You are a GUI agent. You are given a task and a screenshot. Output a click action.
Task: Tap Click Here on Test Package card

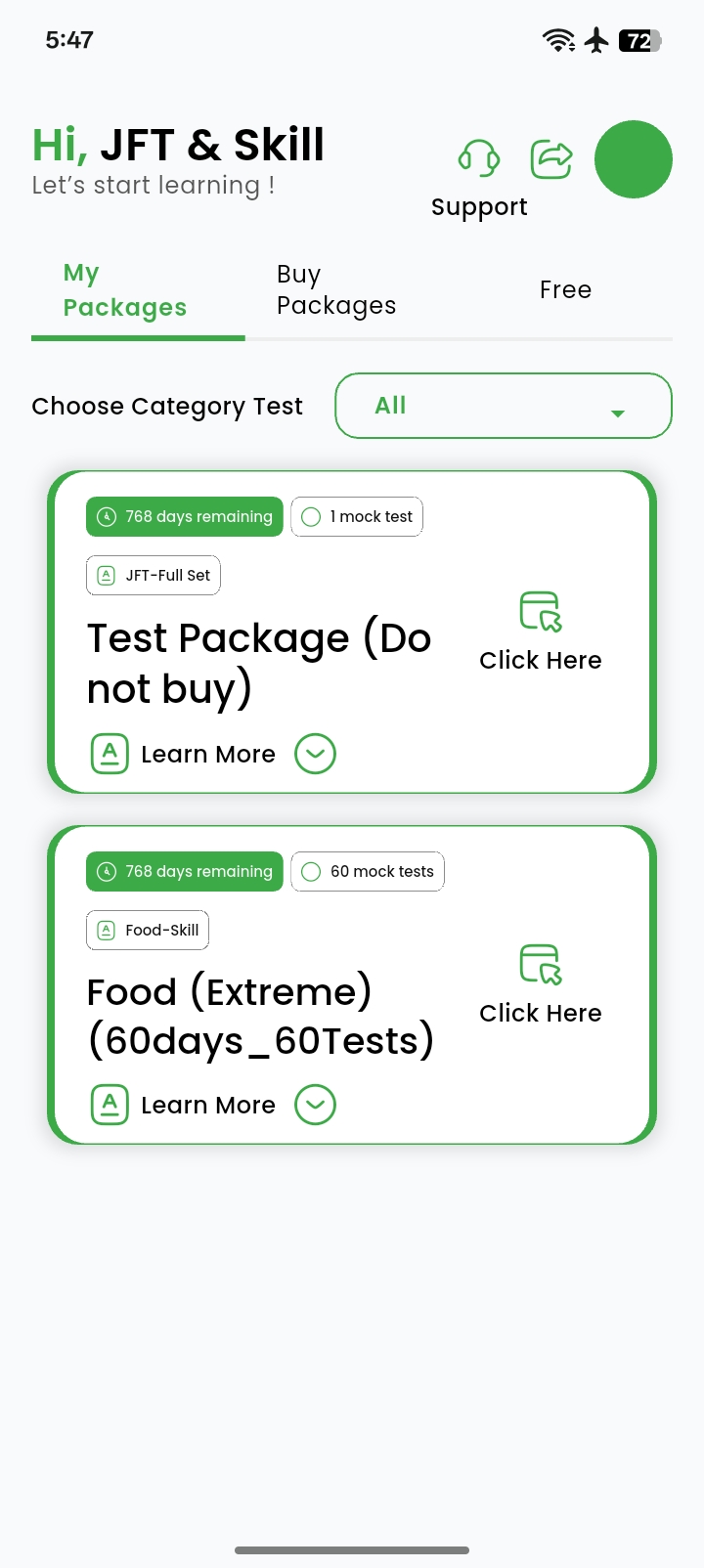coord(541,632)
